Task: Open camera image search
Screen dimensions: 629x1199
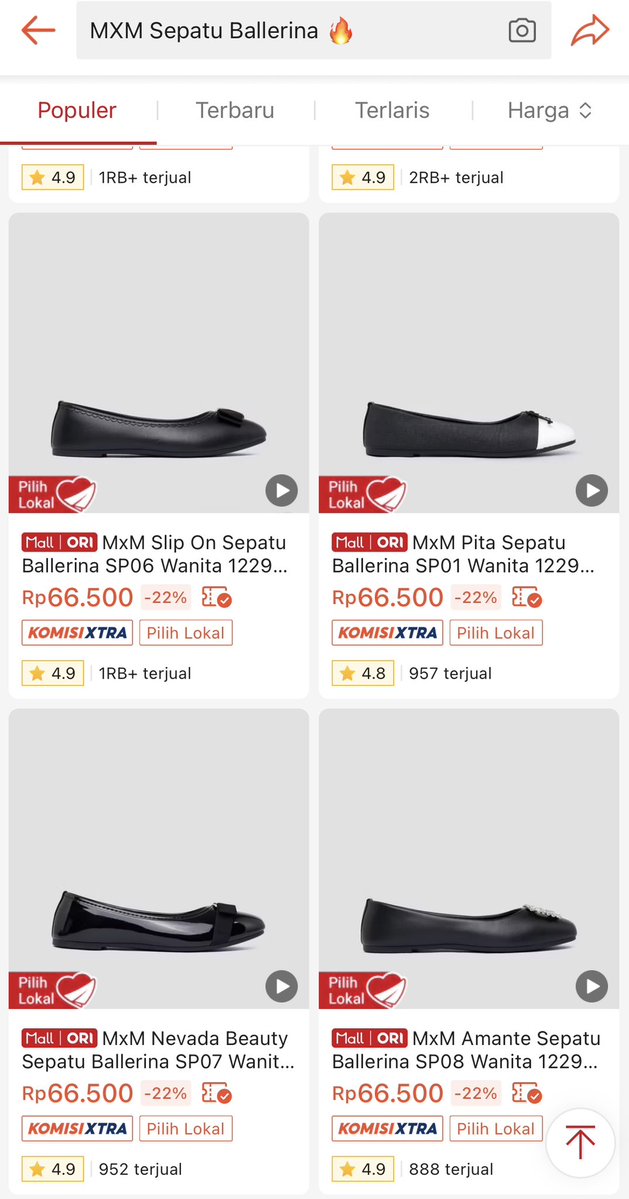Action: coord(522,31)
